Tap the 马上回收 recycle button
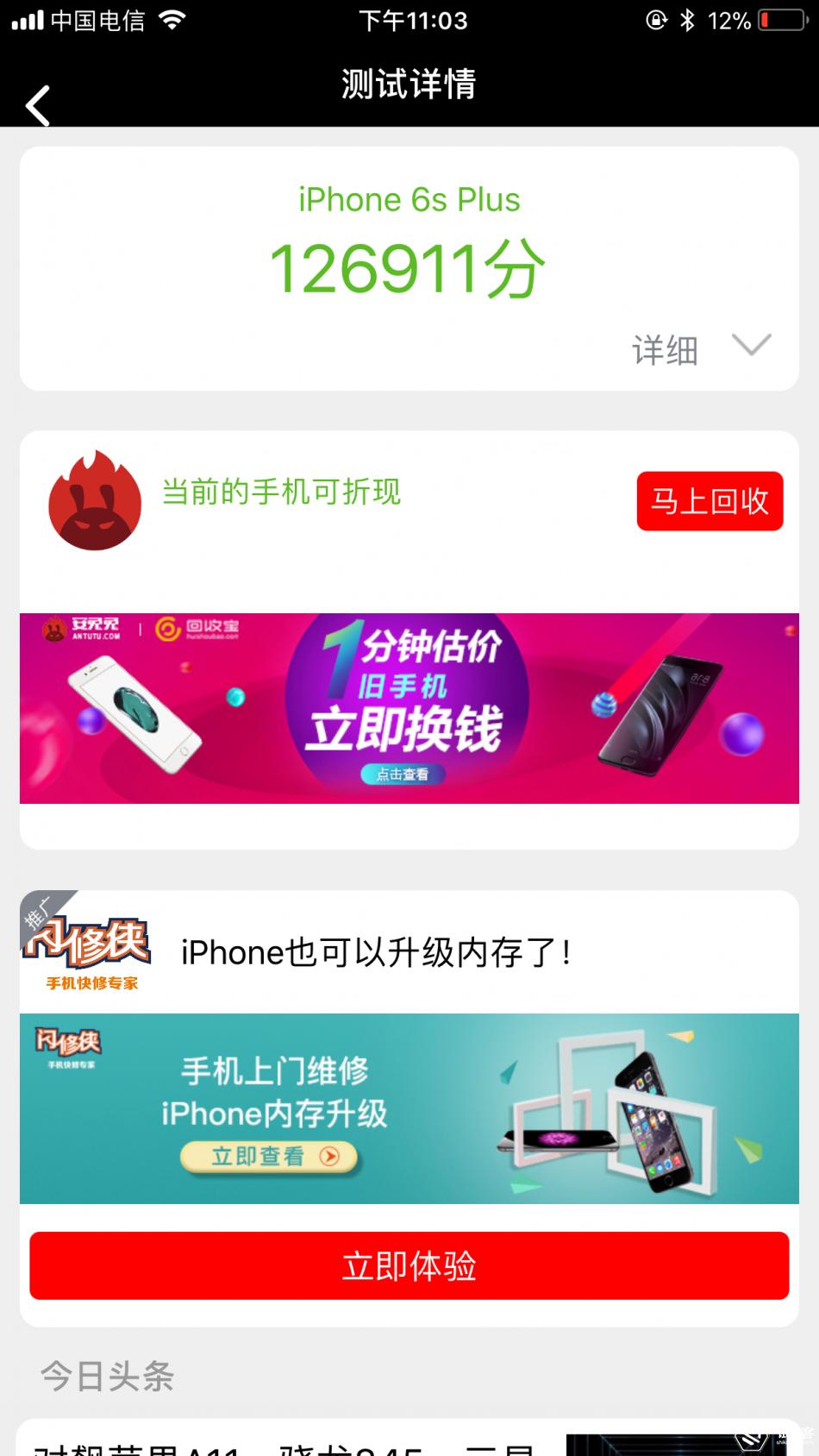The width and height of the screenshot is (819, 1456). pos(709,501)
